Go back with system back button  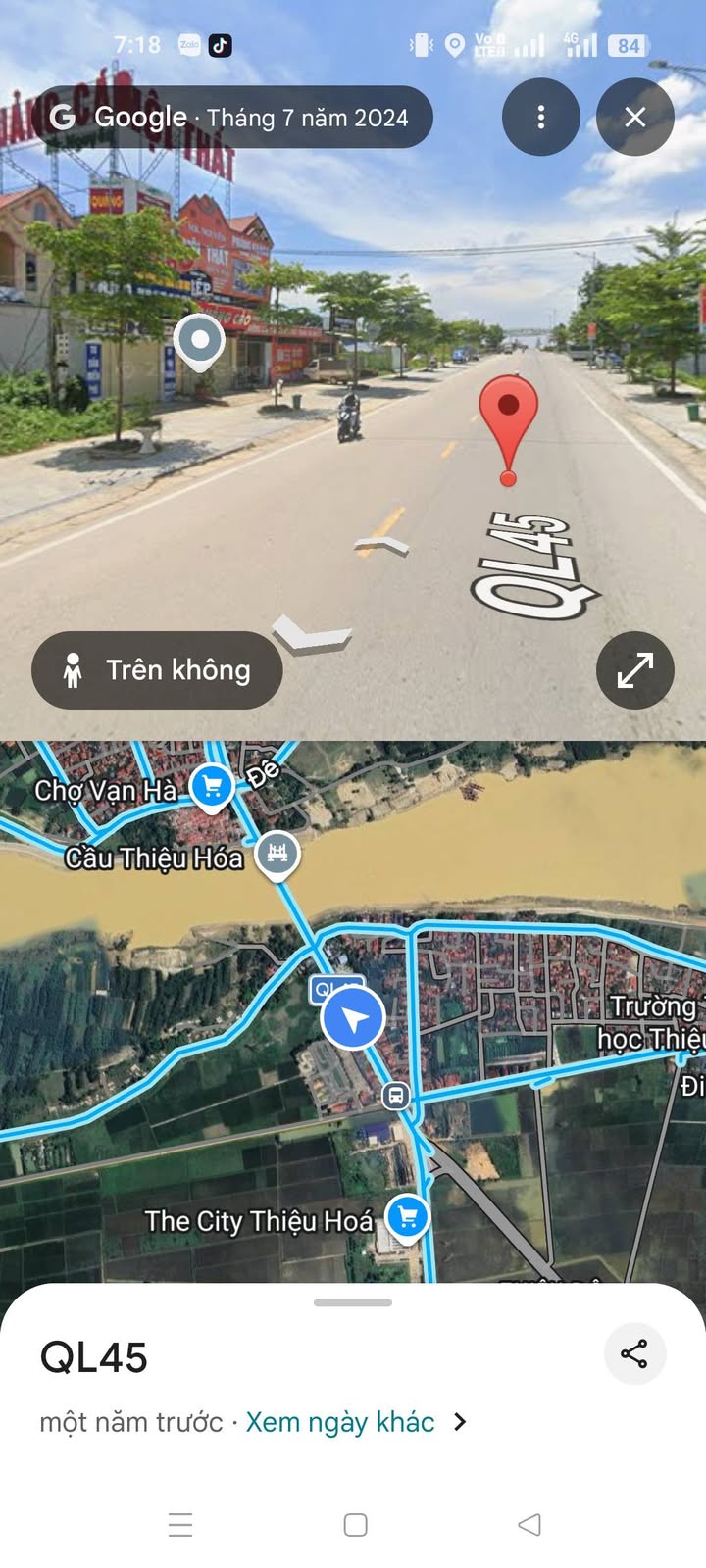click(x=529, y=1524)
